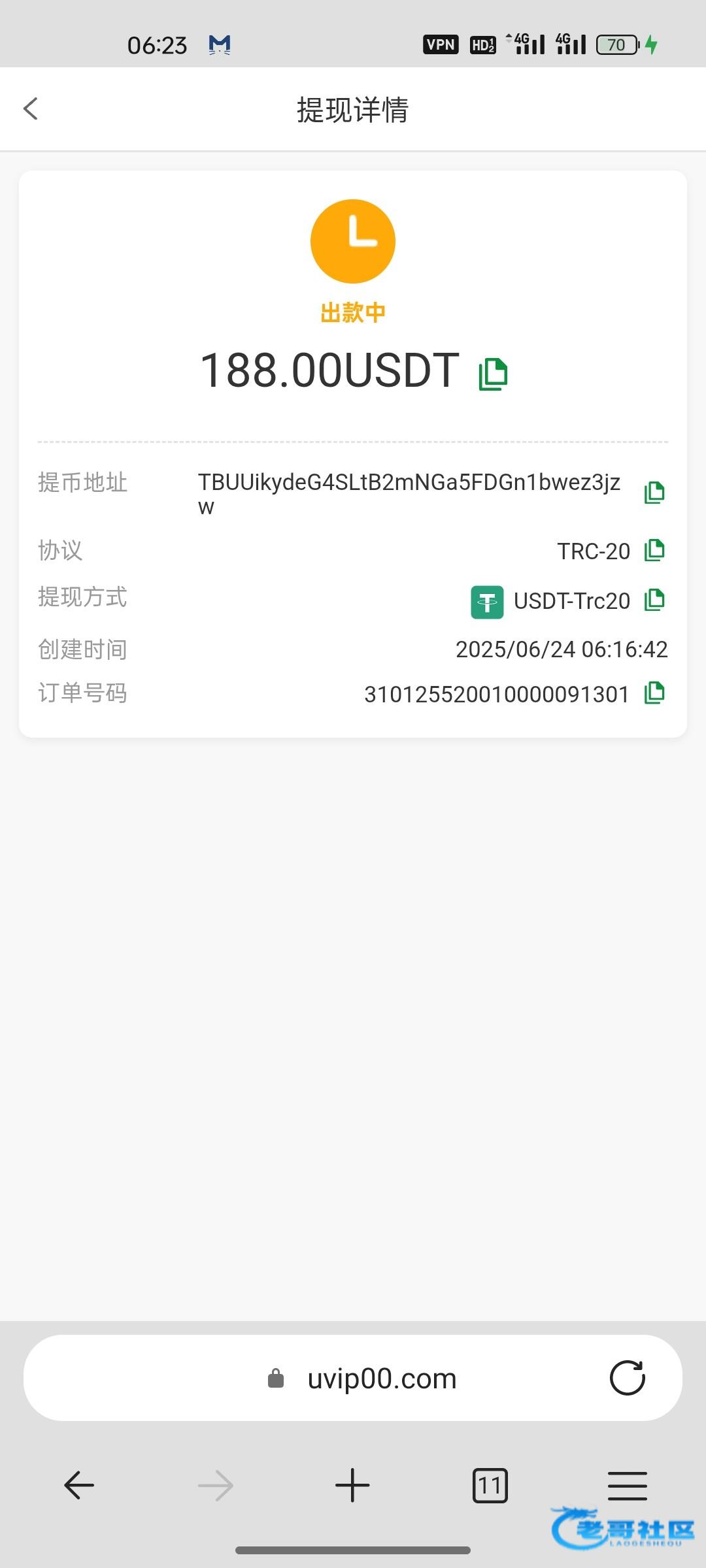Copy the 提币地址 wallet address
This screenshot has width=706, height=1568.
[654, 492]
